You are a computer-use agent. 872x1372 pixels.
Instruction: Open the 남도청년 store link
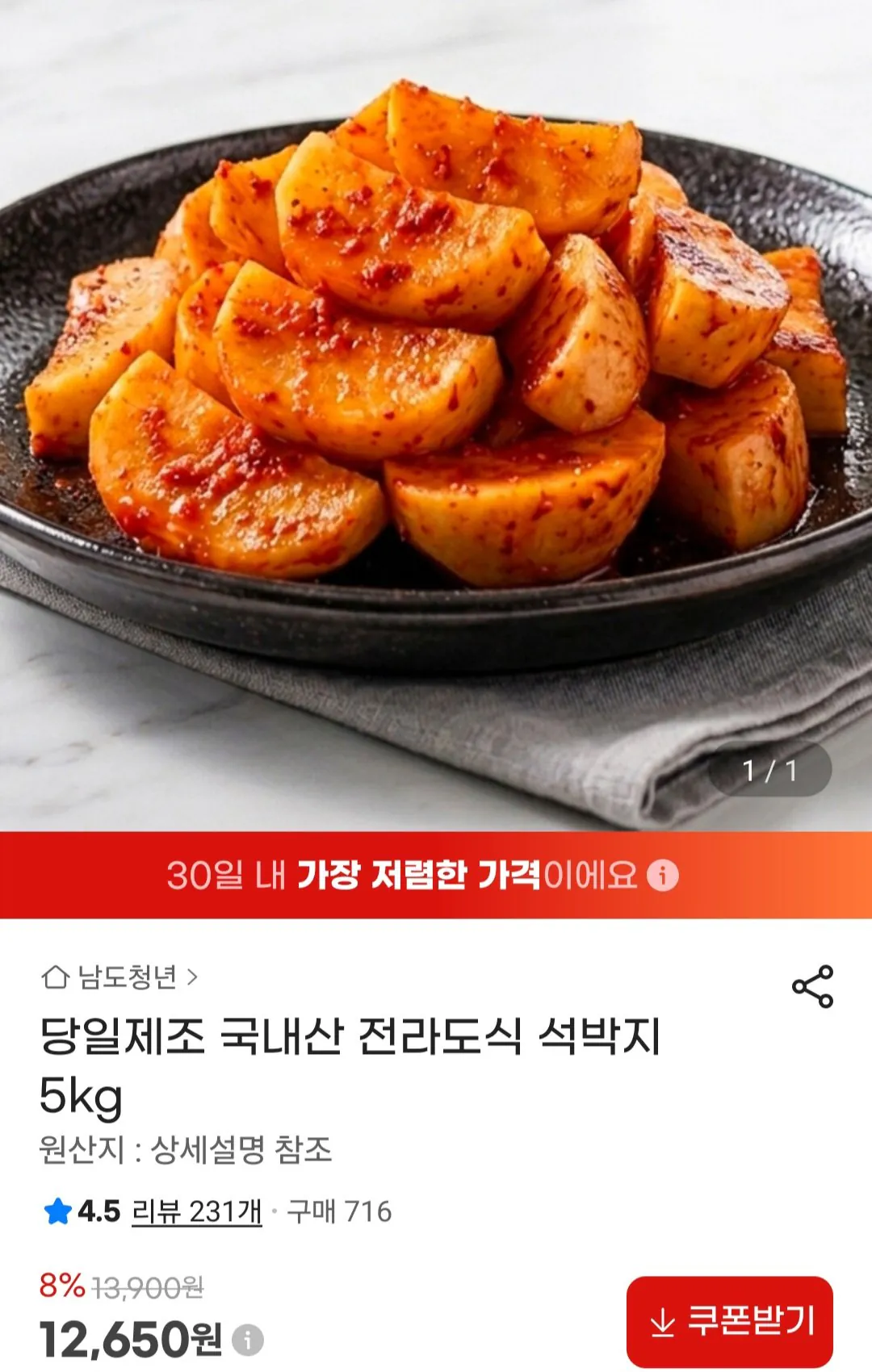tap(119, 977)
